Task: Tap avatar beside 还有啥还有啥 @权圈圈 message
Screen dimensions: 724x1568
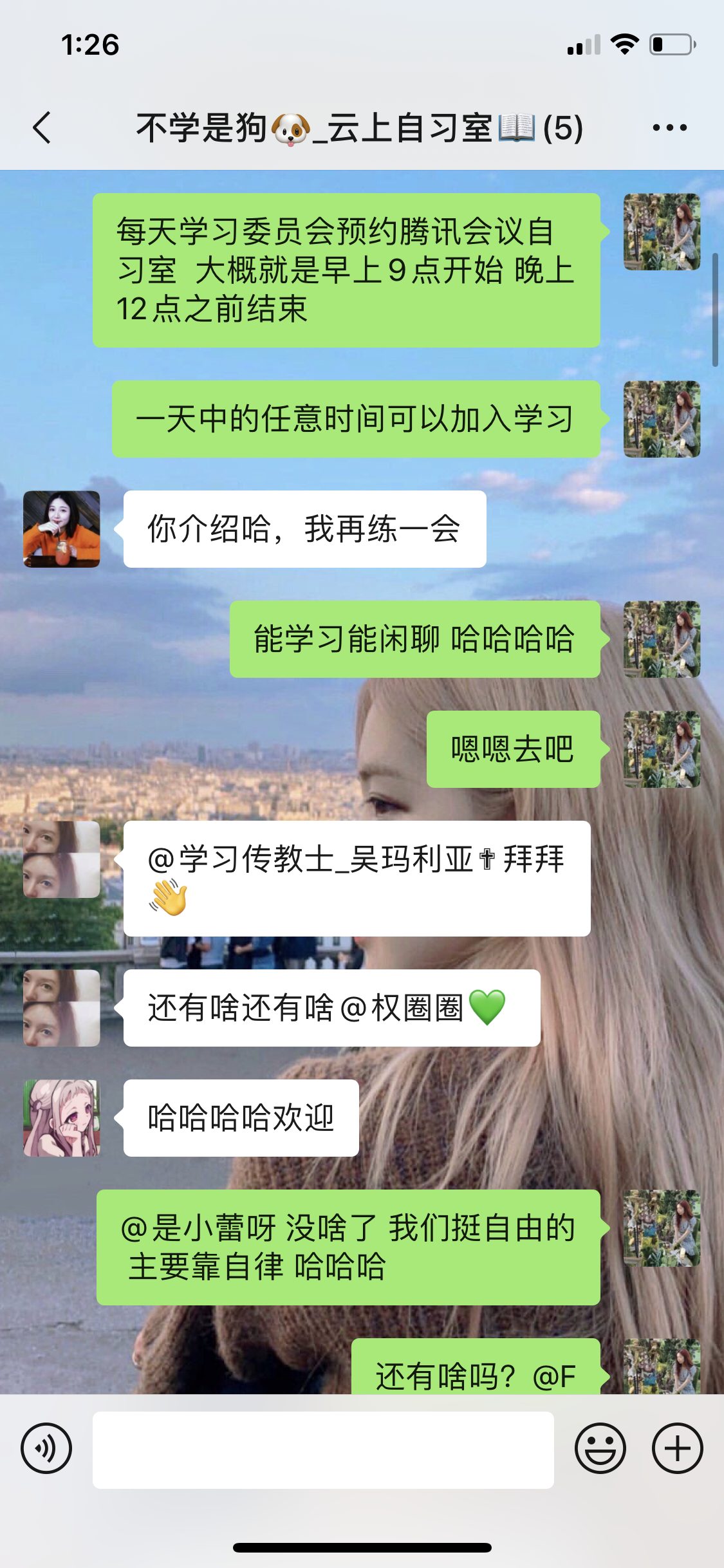Action: (x=62, y=1008)
